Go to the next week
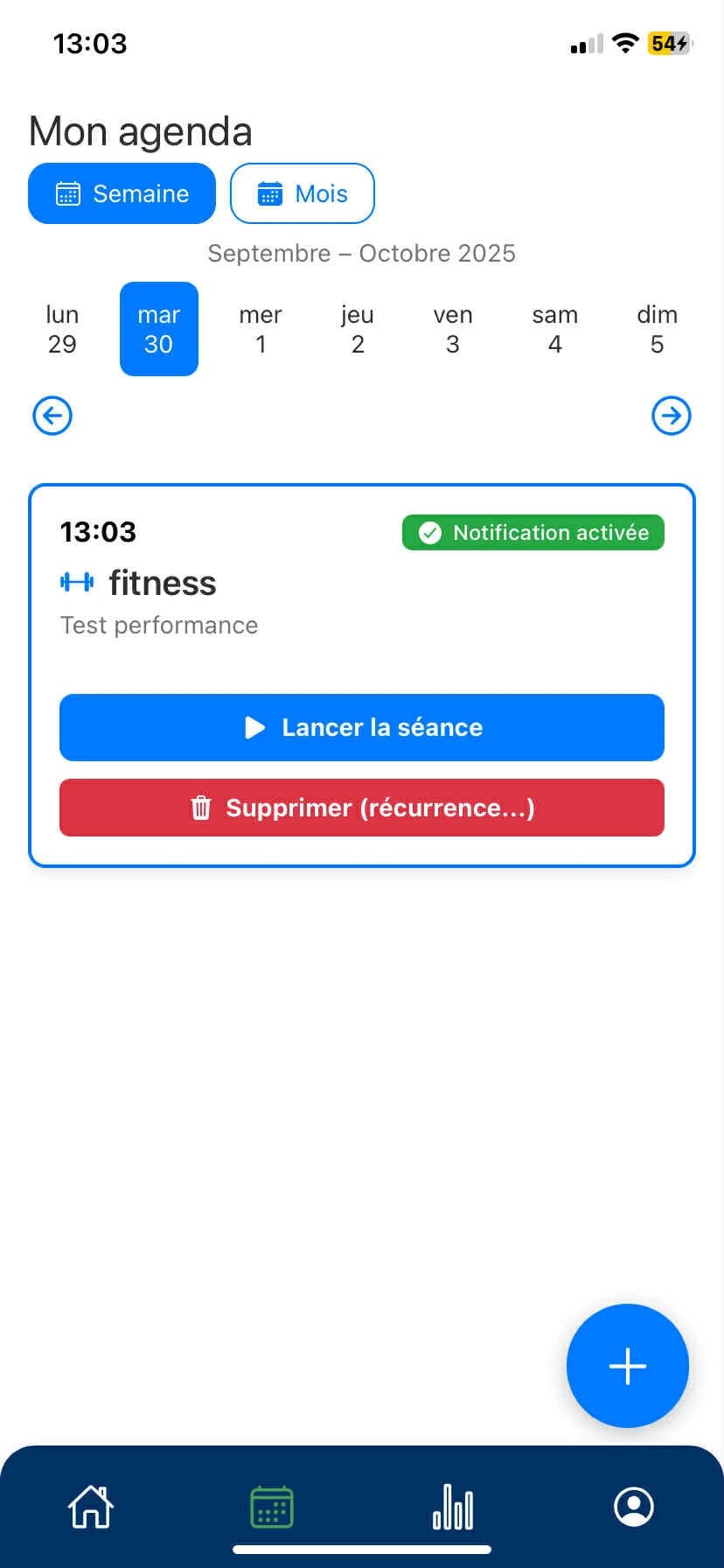Screen dimensions: 724x1568 (x=672, y=416)
